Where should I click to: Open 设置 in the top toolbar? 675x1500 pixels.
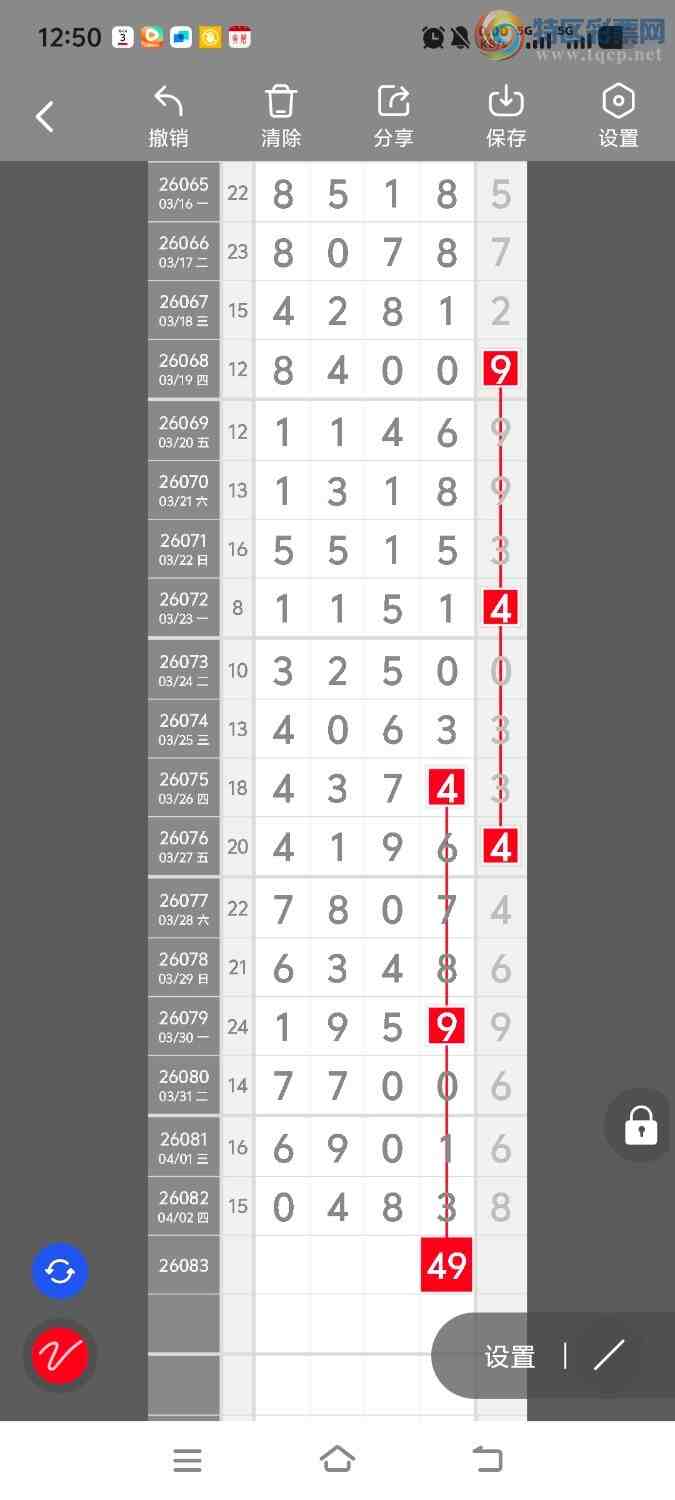[618, 117]
